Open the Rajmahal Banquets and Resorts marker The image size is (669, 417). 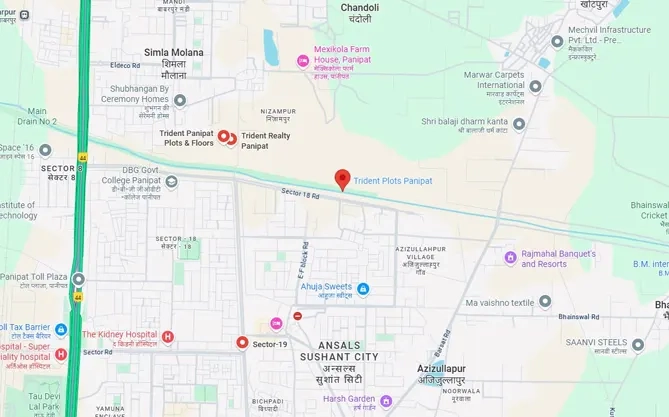click(510, 258)
